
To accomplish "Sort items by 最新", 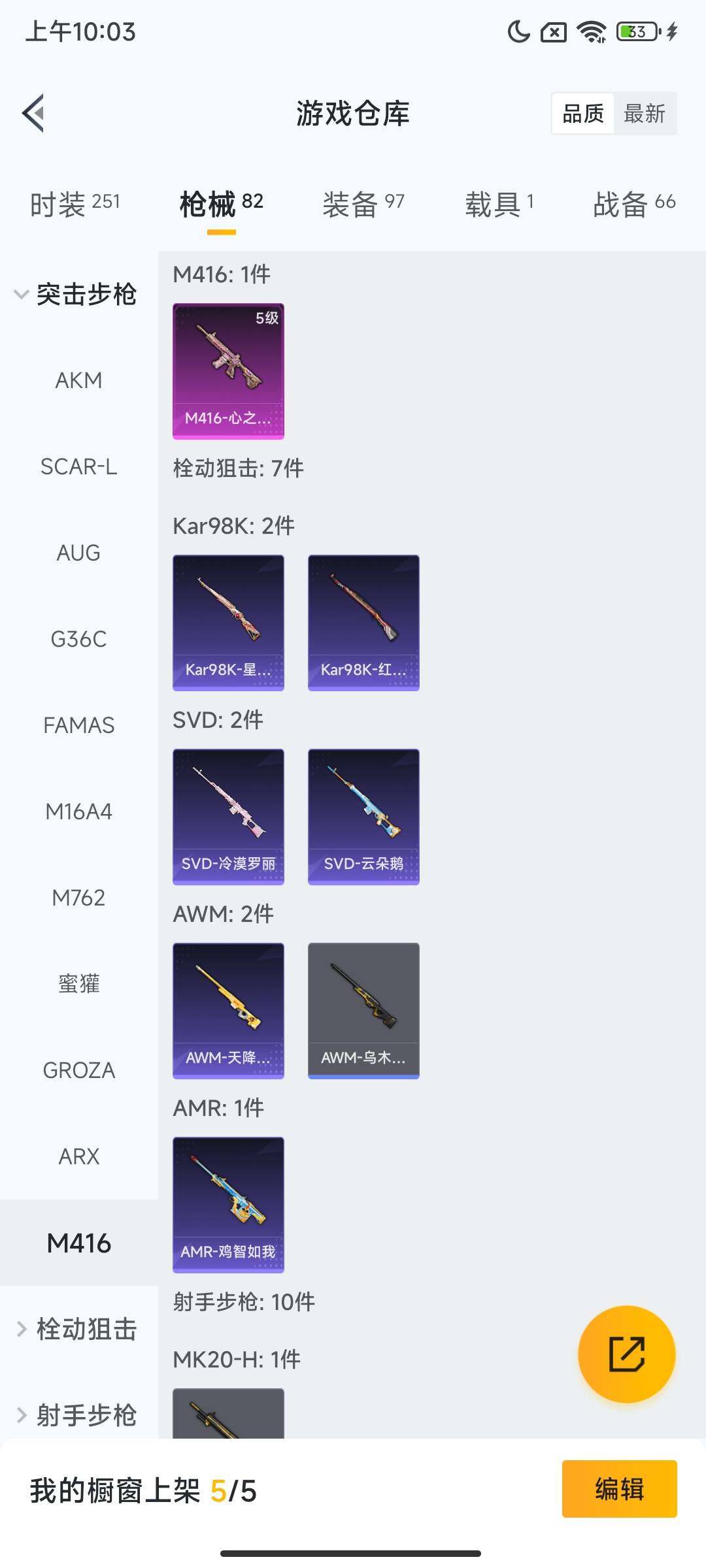I will 644,114.
